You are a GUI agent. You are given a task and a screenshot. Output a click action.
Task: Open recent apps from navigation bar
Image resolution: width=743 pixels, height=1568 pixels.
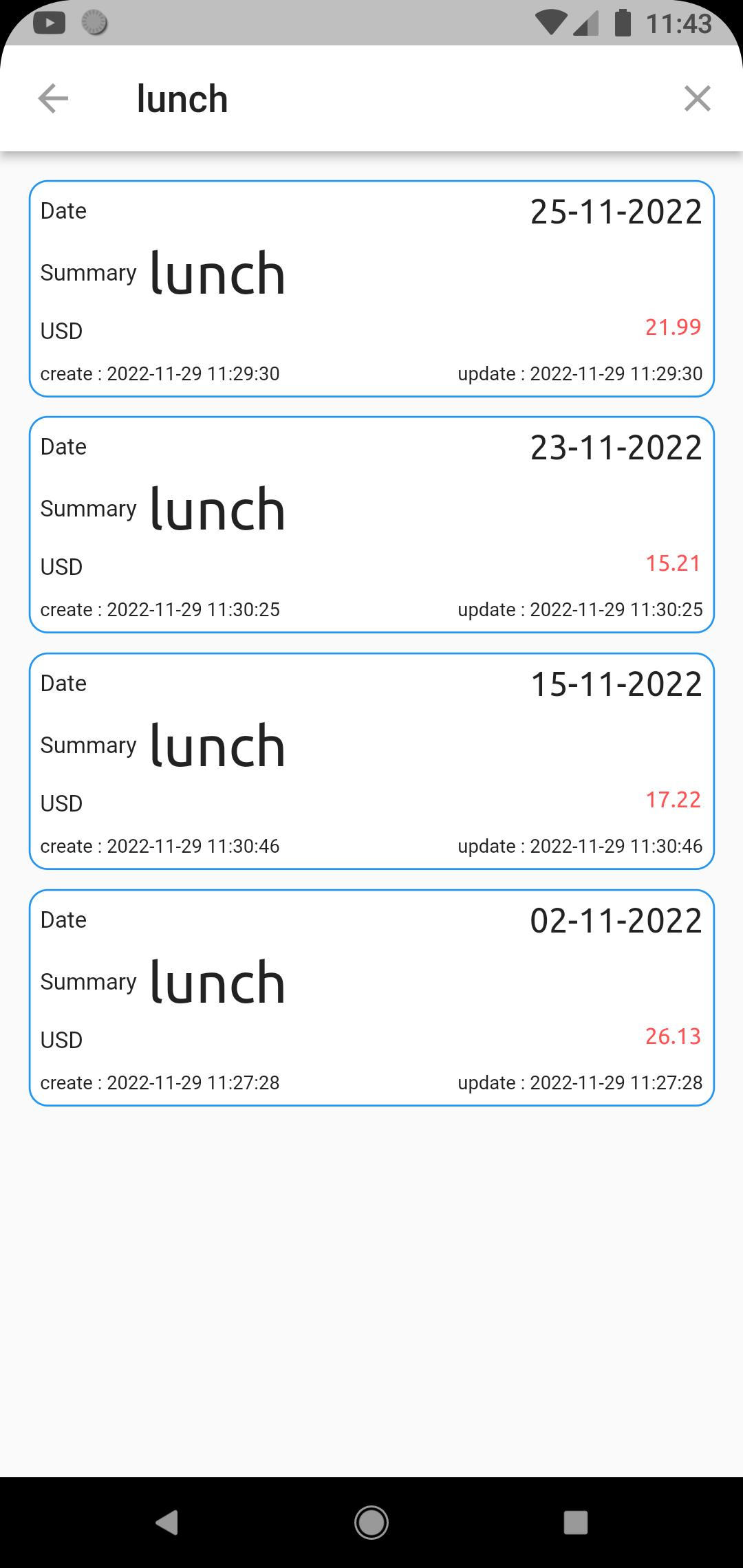coord(575,1522)
